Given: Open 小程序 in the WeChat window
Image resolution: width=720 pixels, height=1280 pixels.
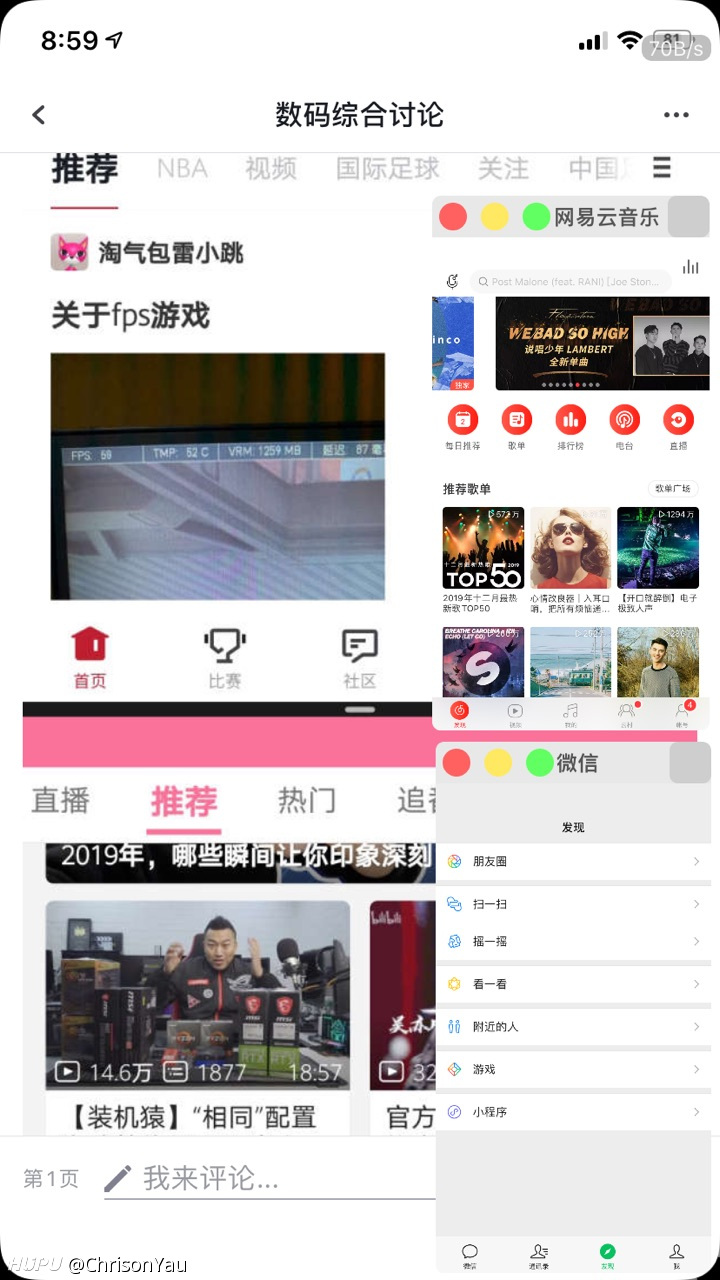Looking at the screenshot, I should (573, 1111).
